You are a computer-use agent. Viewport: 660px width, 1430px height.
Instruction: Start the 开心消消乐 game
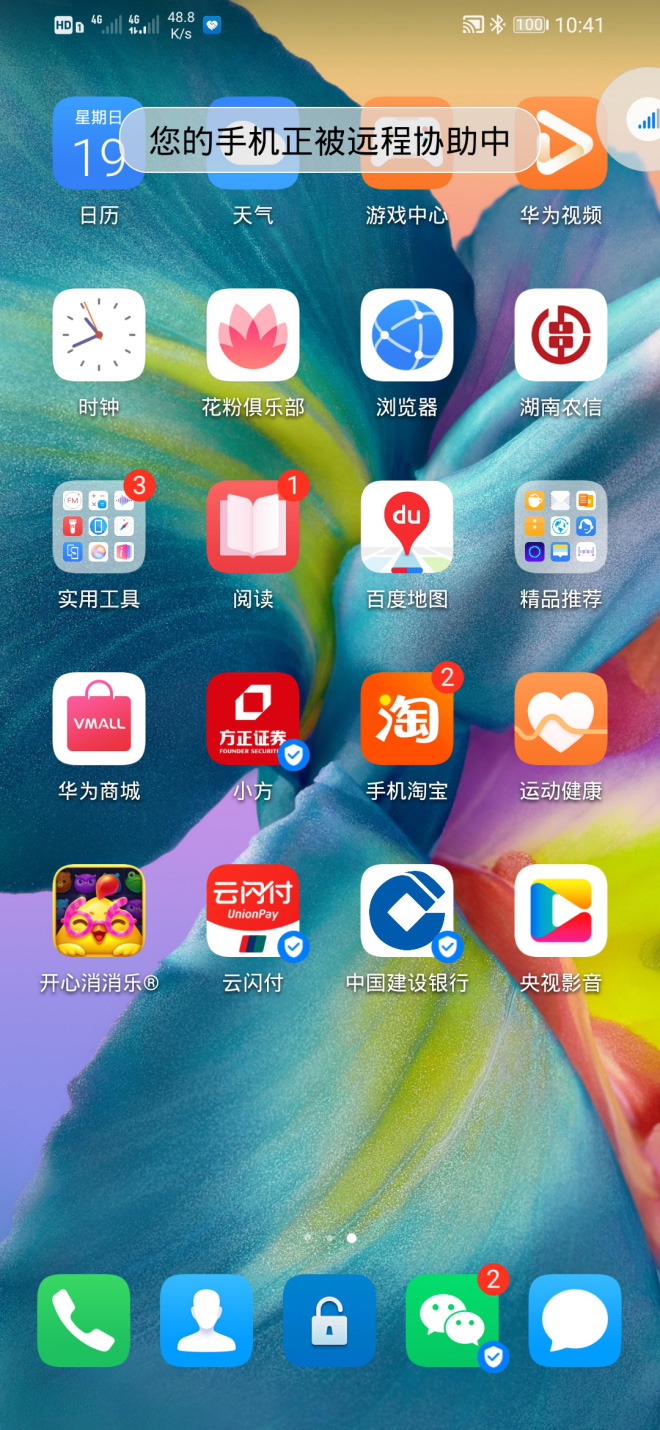pyautogui.click(x=99, y=912)
